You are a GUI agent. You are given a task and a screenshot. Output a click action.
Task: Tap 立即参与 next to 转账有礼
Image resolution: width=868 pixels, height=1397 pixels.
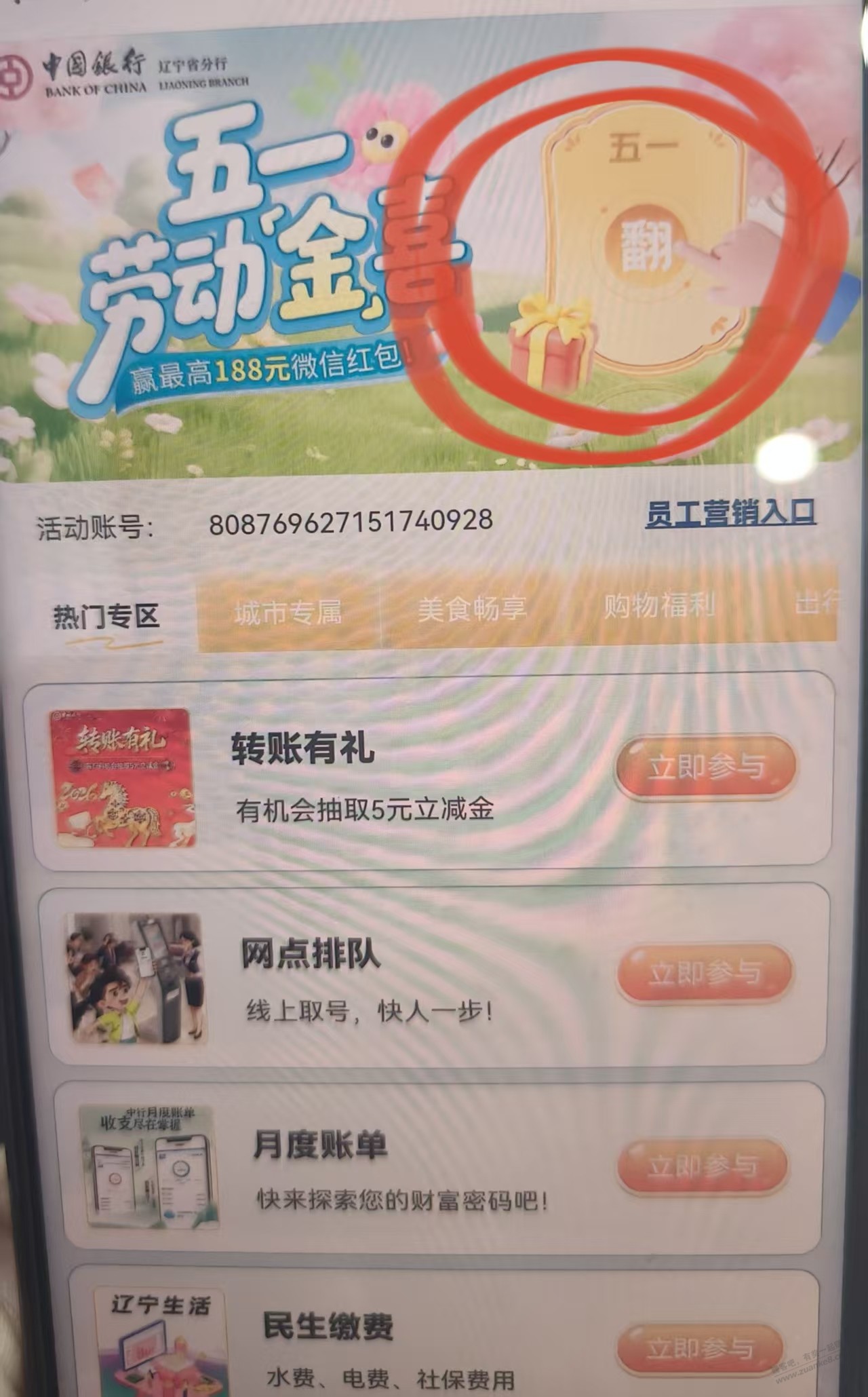702,765
